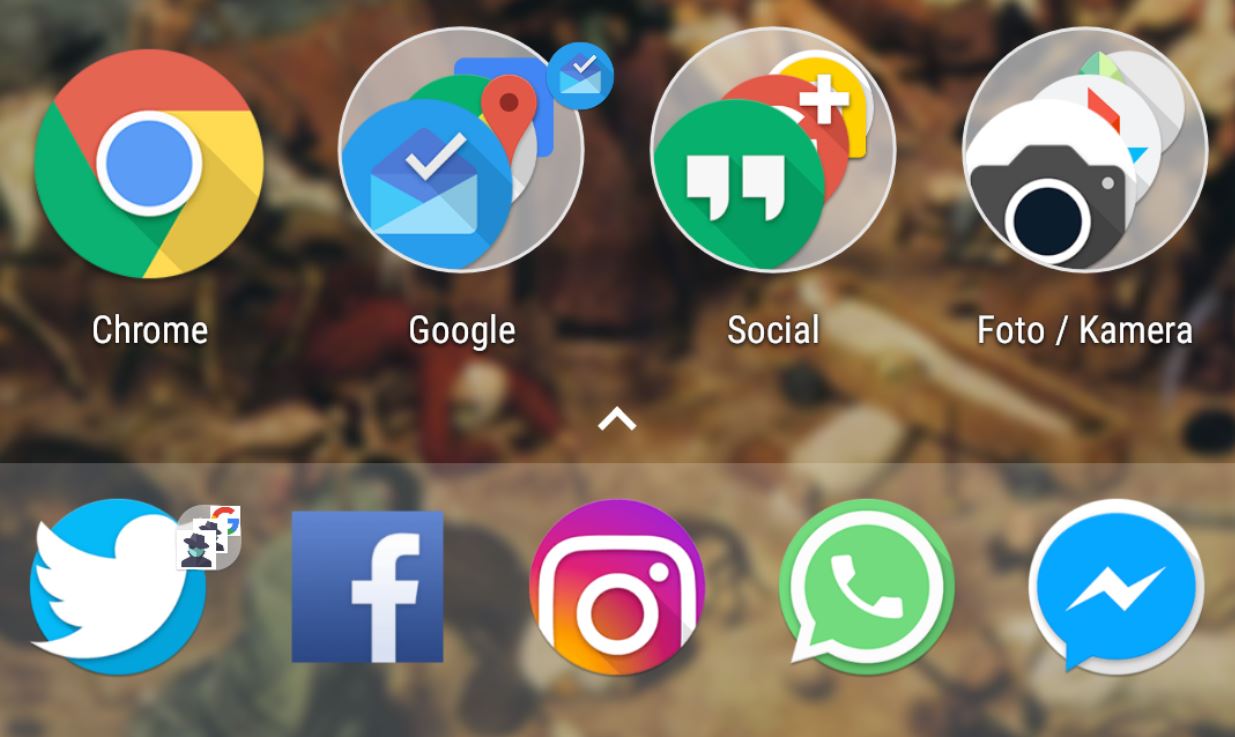
Task: Open the Facebook app
Action: [x=367, y=587]
